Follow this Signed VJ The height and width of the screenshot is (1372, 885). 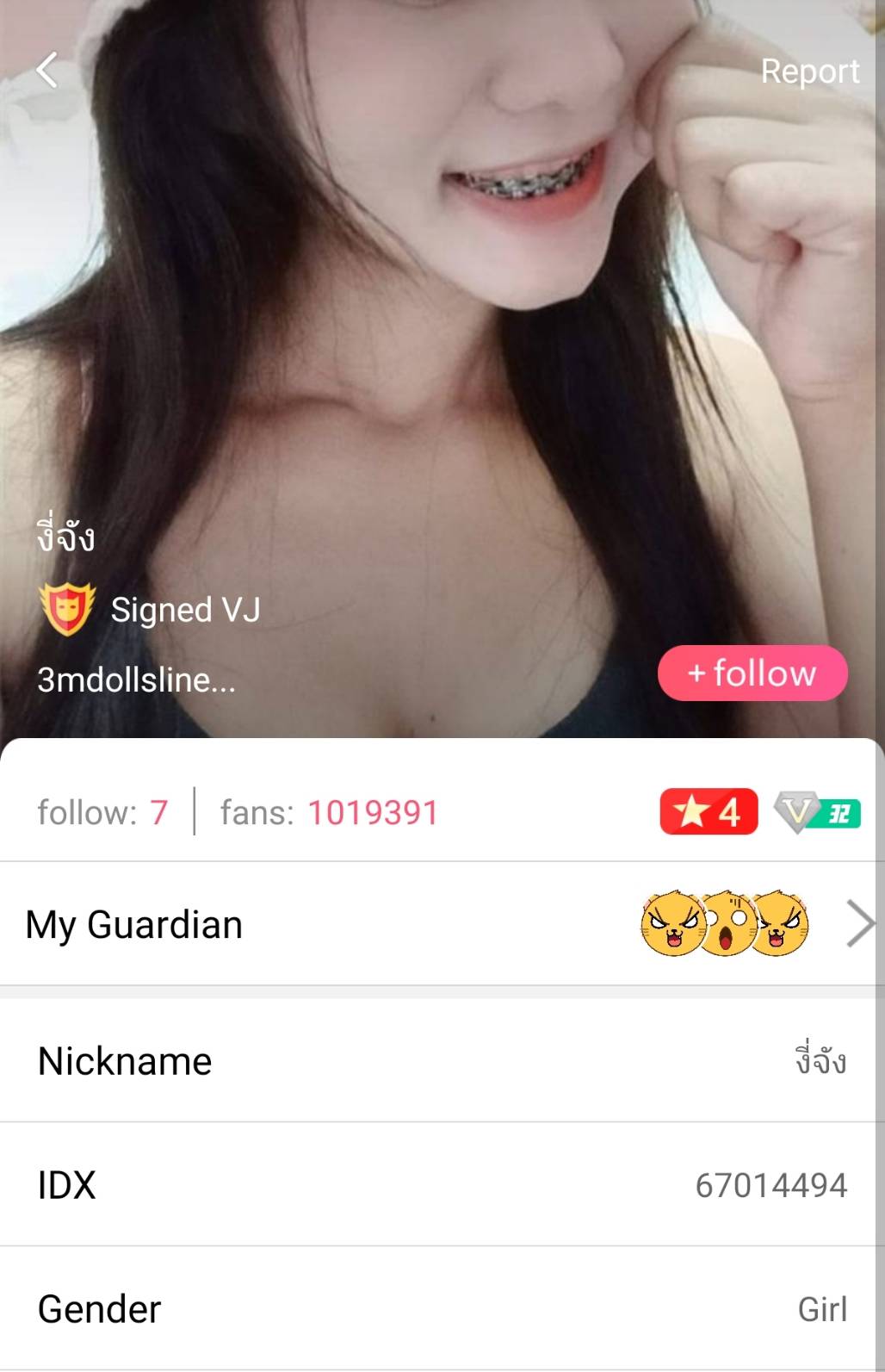point(752,673)
